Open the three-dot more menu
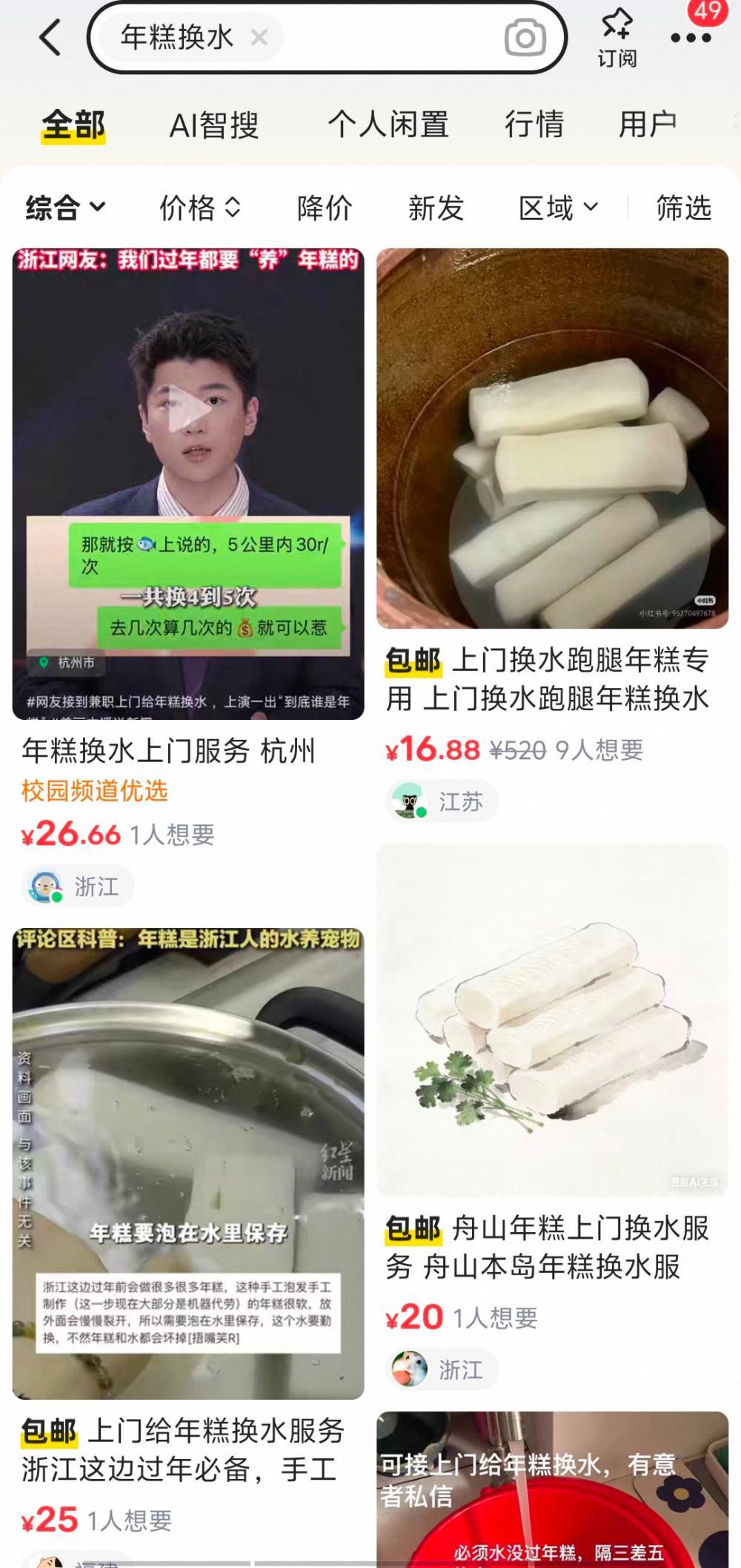Image resolution: width=741 pixels, height=1568 pixels. tap(690, 38)
